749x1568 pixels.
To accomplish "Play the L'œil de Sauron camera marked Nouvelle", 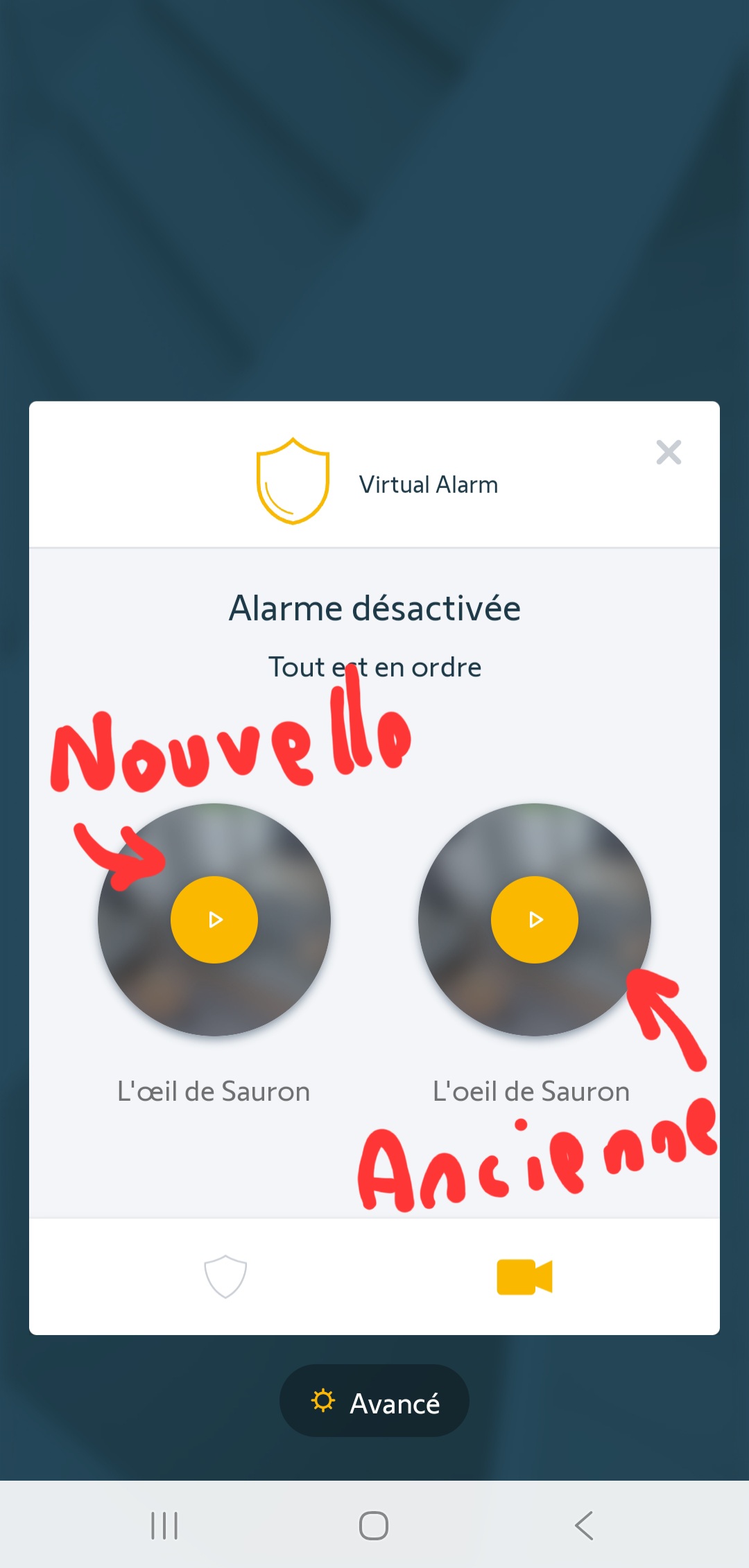I will click(x=214, y=920).
